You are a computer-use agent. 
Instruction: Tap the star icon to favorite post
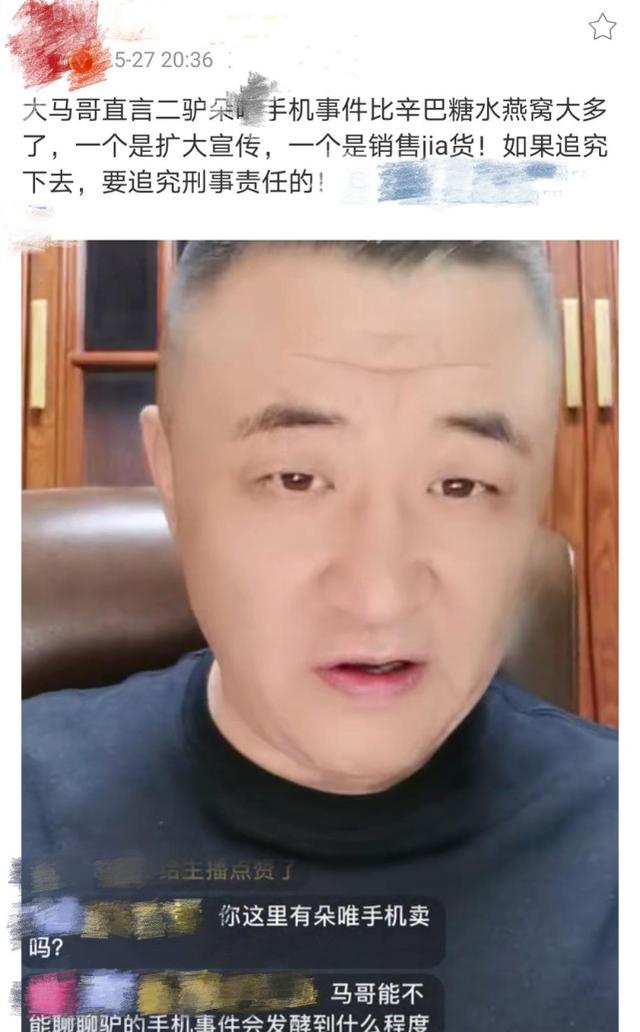coord(602,27)
